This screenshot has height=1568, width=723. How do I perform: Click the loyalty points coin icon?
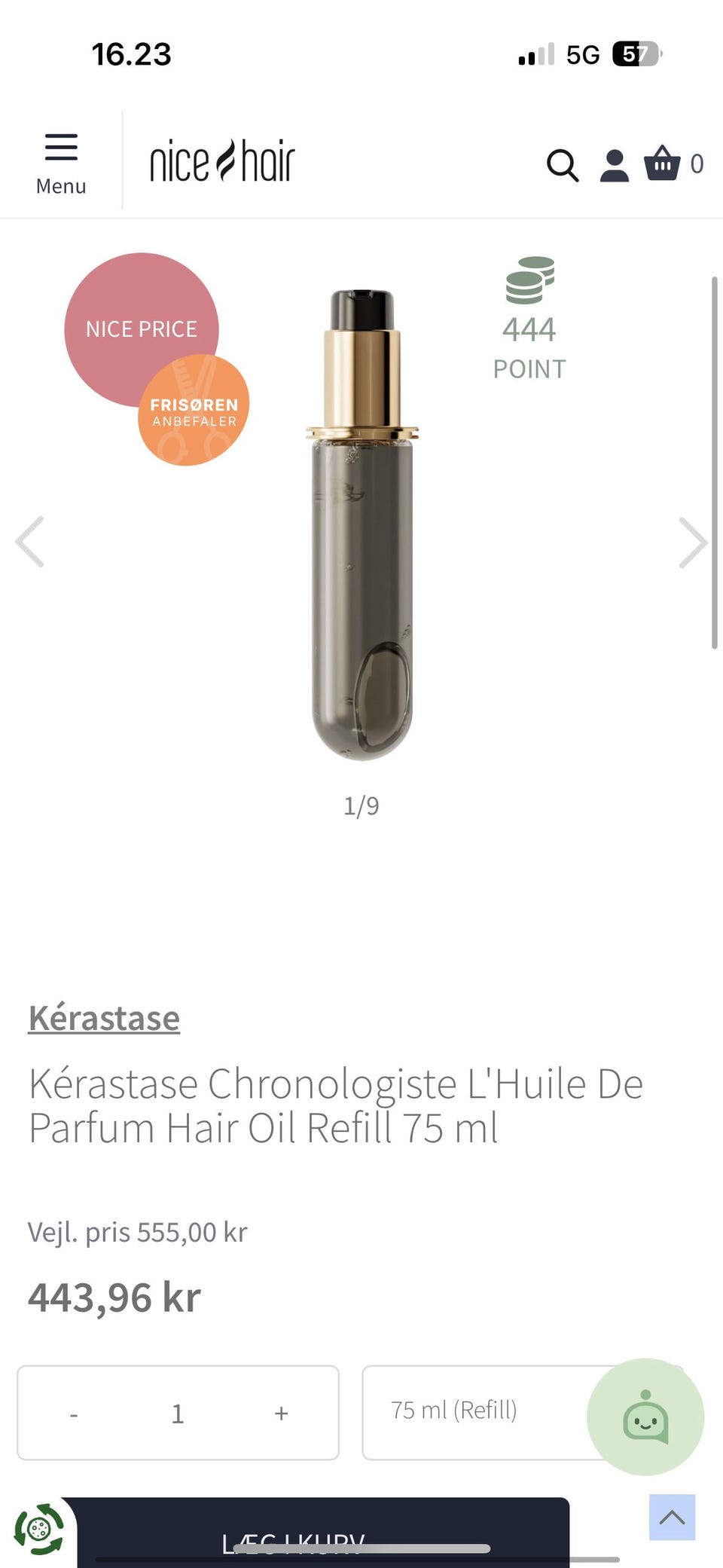[530, 282]
